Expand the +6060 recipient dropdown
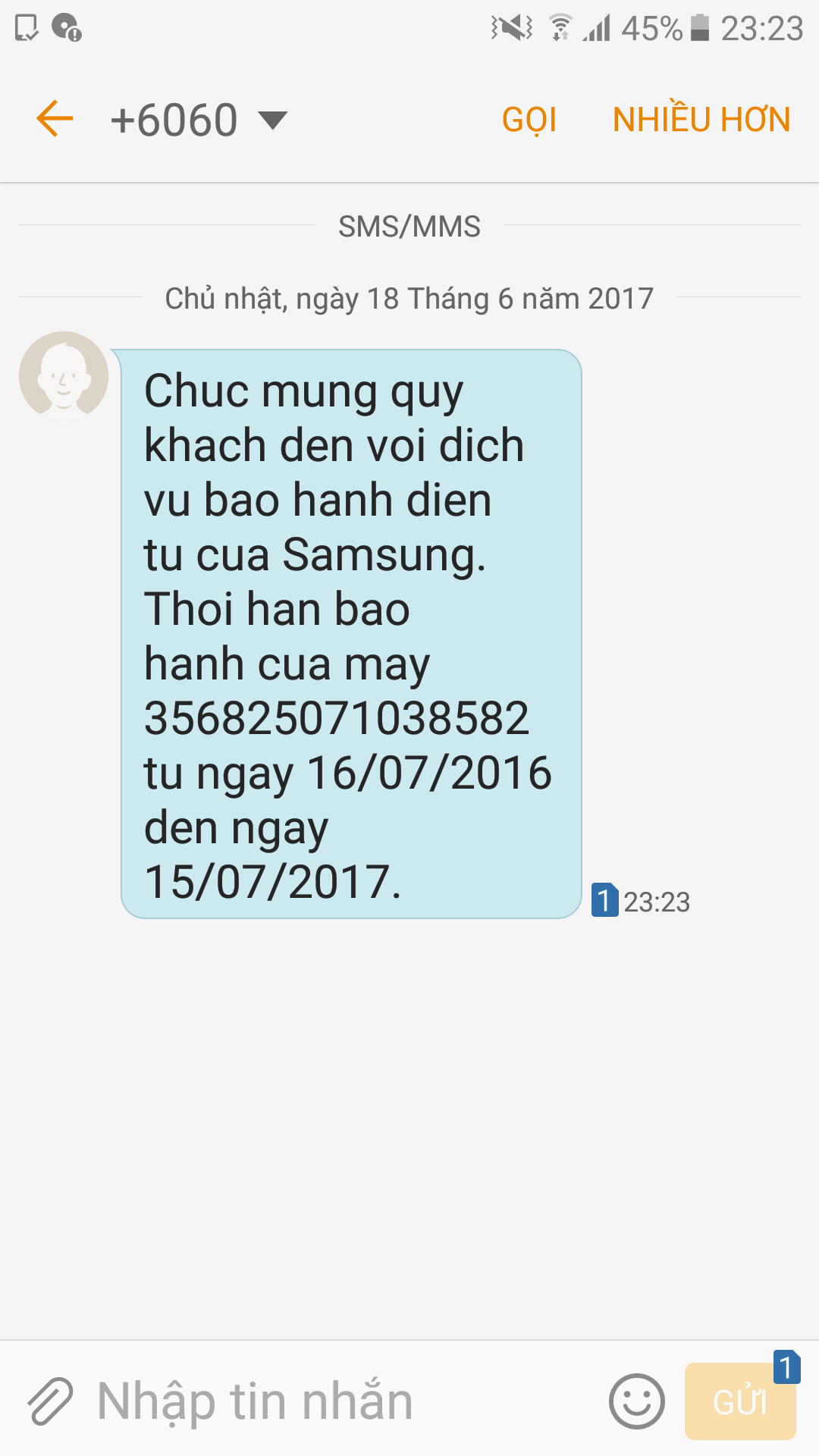 [272, 120]
